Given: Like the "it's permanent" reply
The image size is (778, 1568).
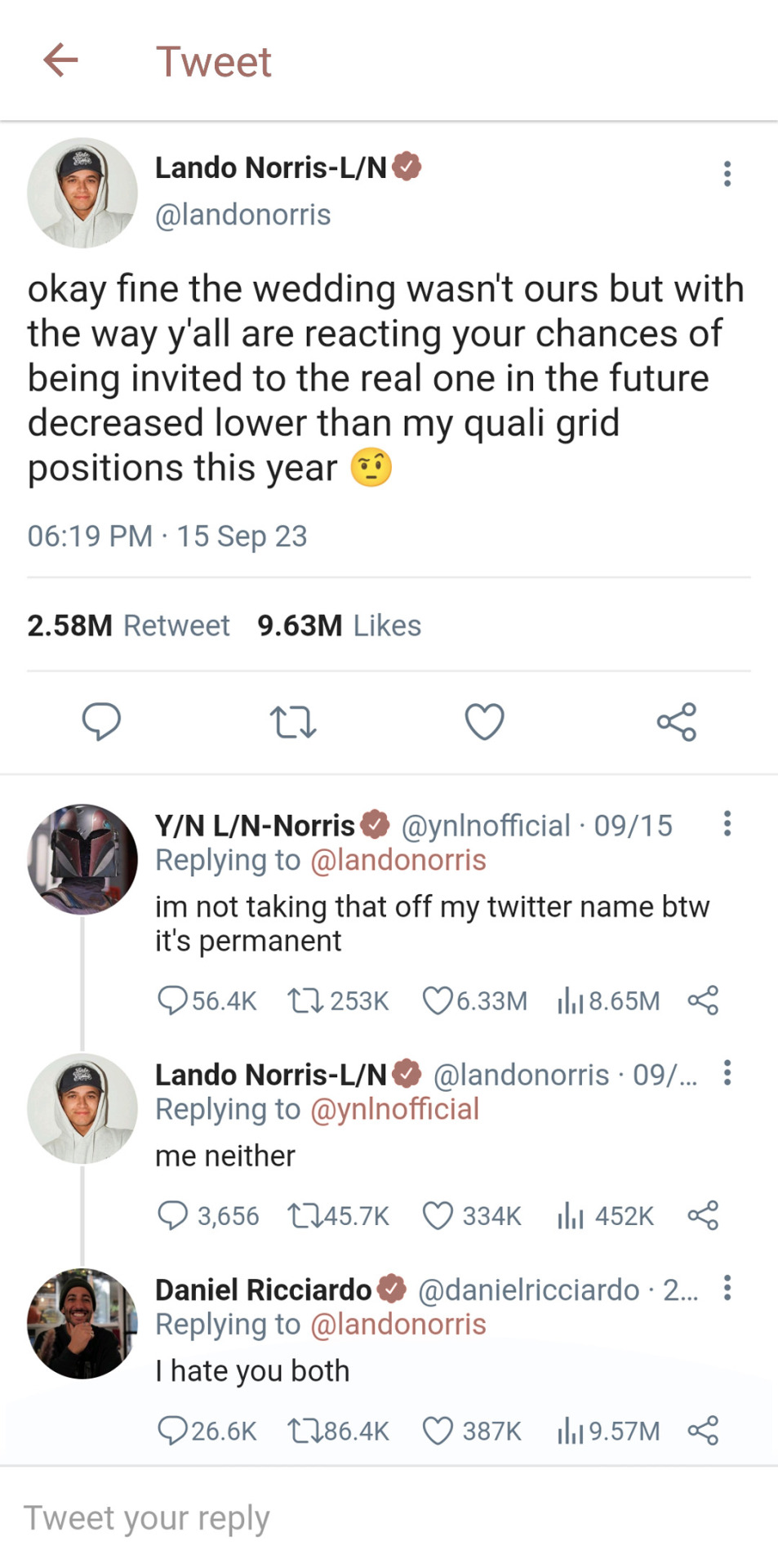Looking at the screenshot, I should click(438, 1000).
